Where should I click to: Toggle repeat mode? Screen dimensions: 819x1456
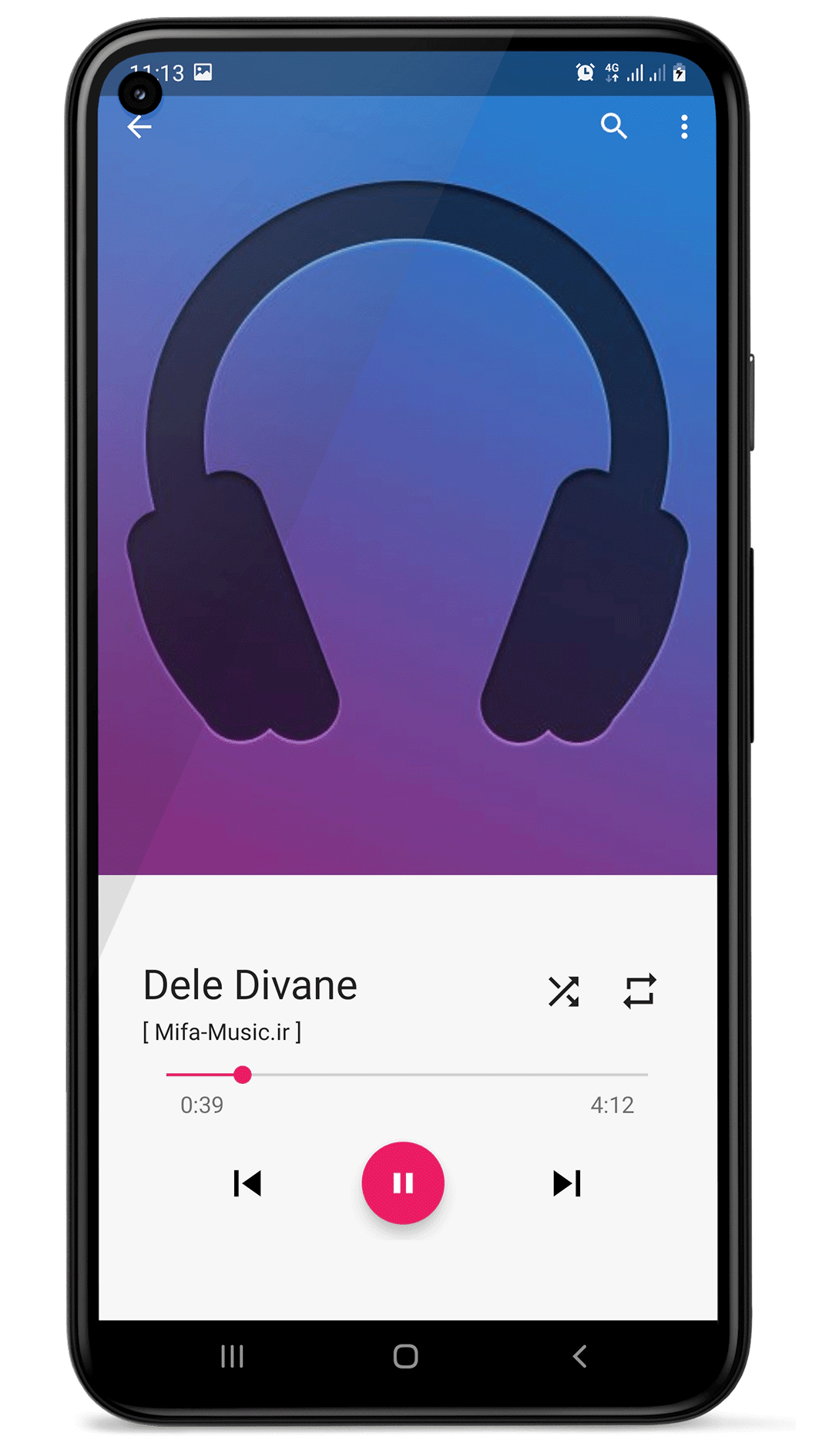[x=639, y=991]
